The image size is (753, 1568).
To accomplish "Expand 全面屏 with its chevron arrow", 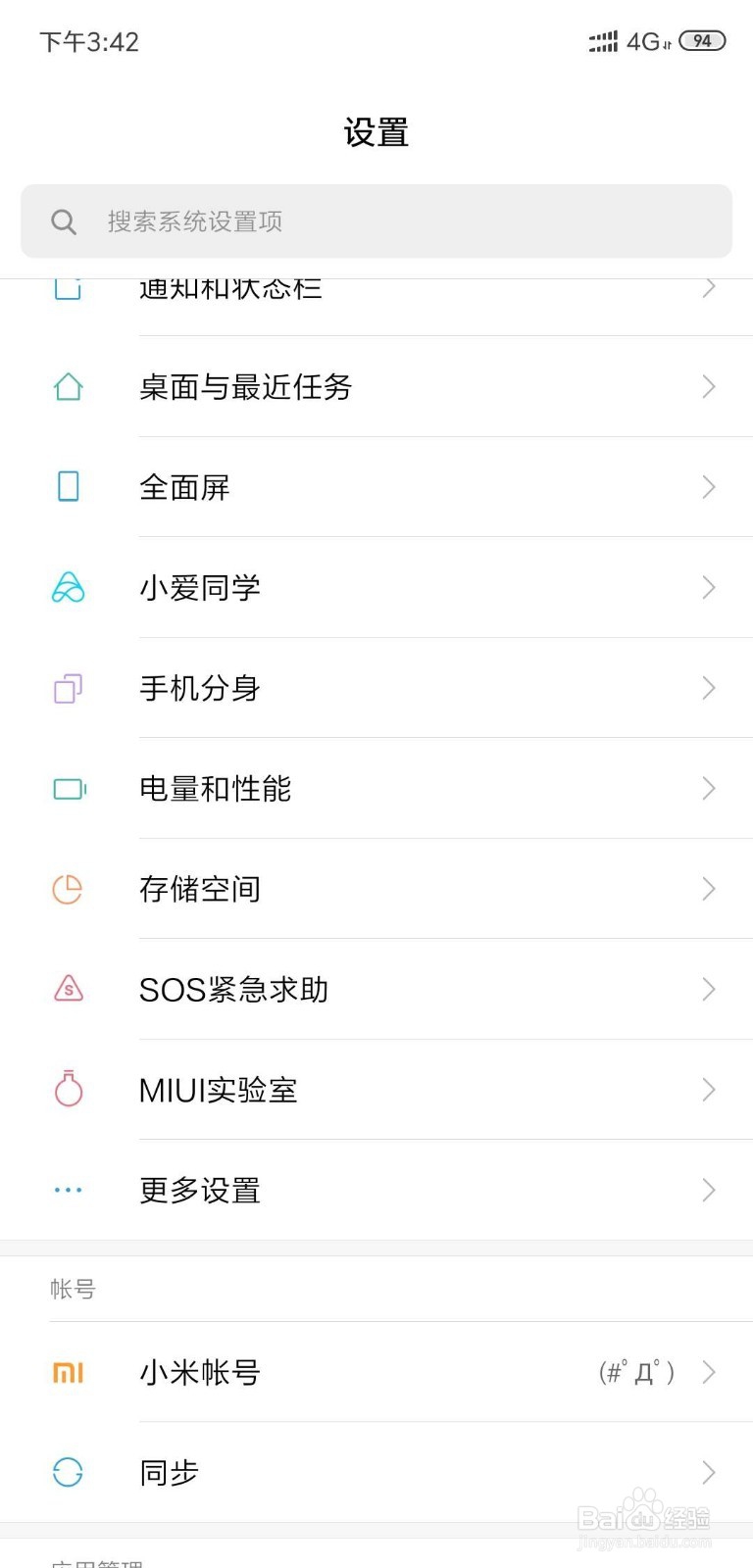I will (709, 487).
